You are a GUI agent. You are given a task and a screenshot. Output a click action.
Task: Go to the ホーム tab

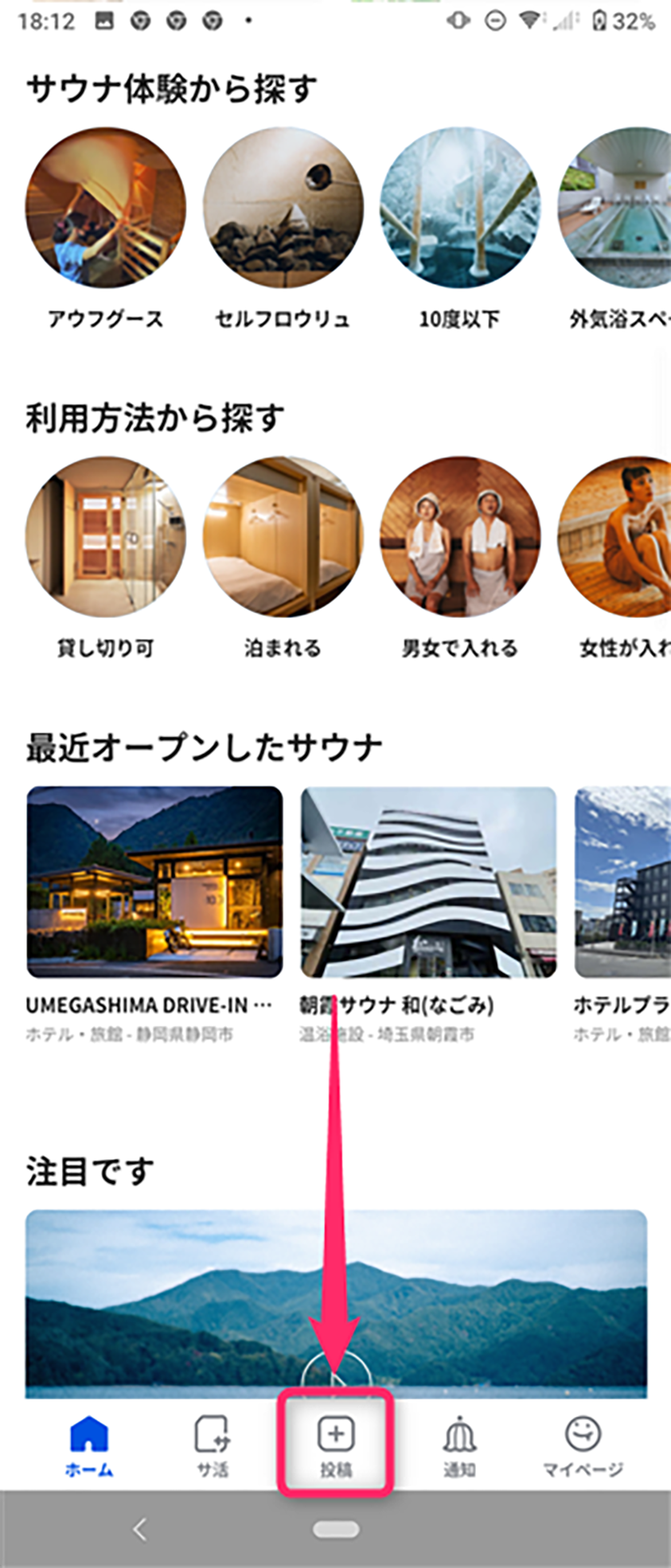click(x=89, y=1446)
